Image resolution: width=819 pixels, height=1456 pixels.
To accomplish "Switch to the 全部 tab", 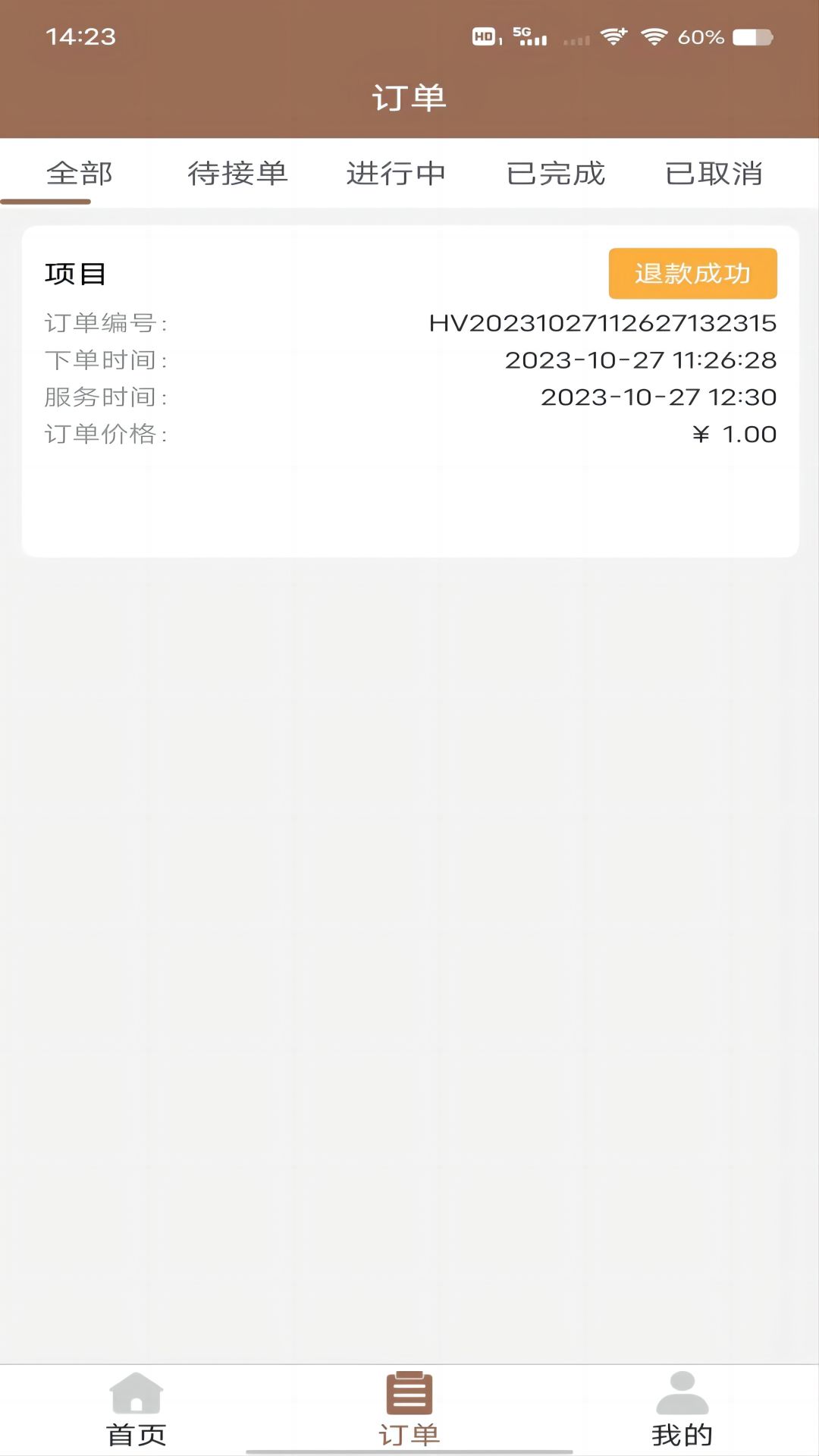I will click(x=79, y=174).
